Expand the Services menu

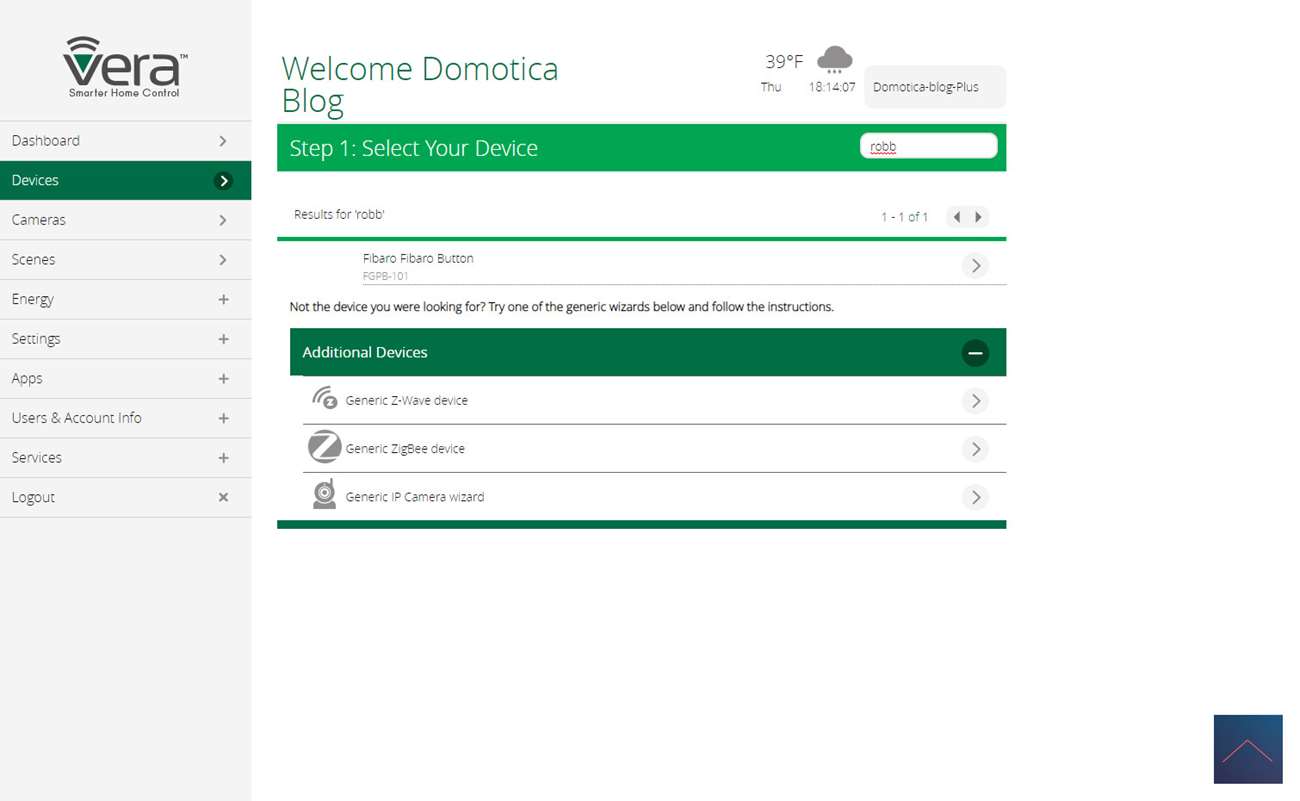[x=125, y=457]
